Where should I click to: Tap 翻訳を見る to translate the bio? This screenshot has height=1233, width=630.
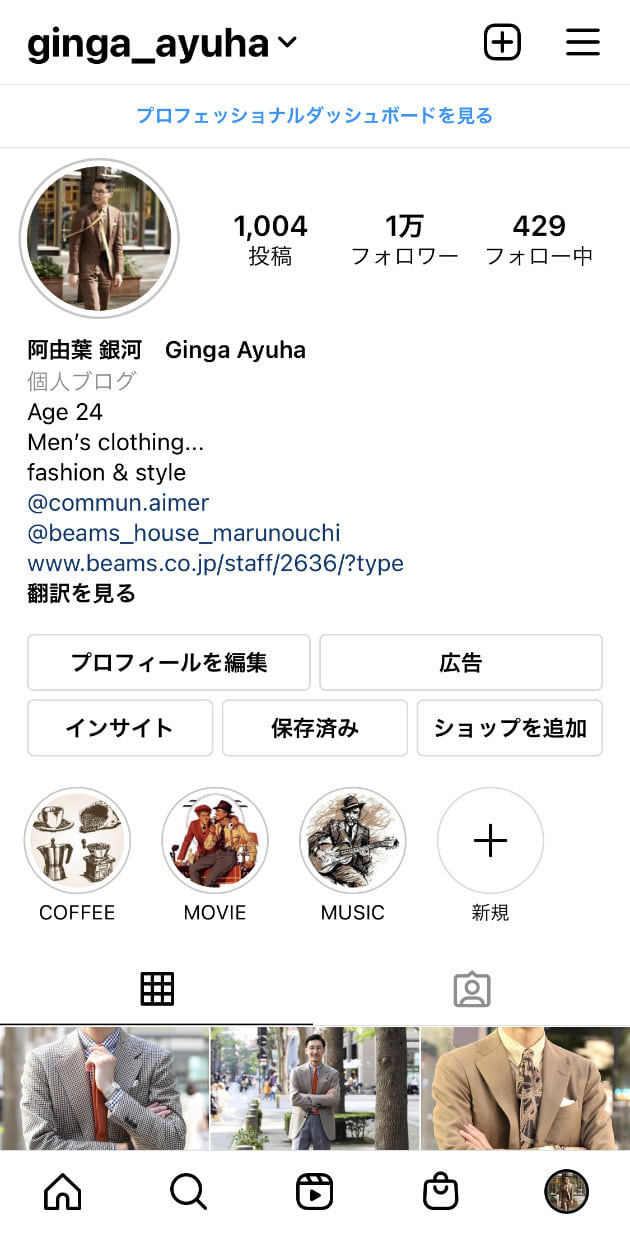[x=81, y=594]
